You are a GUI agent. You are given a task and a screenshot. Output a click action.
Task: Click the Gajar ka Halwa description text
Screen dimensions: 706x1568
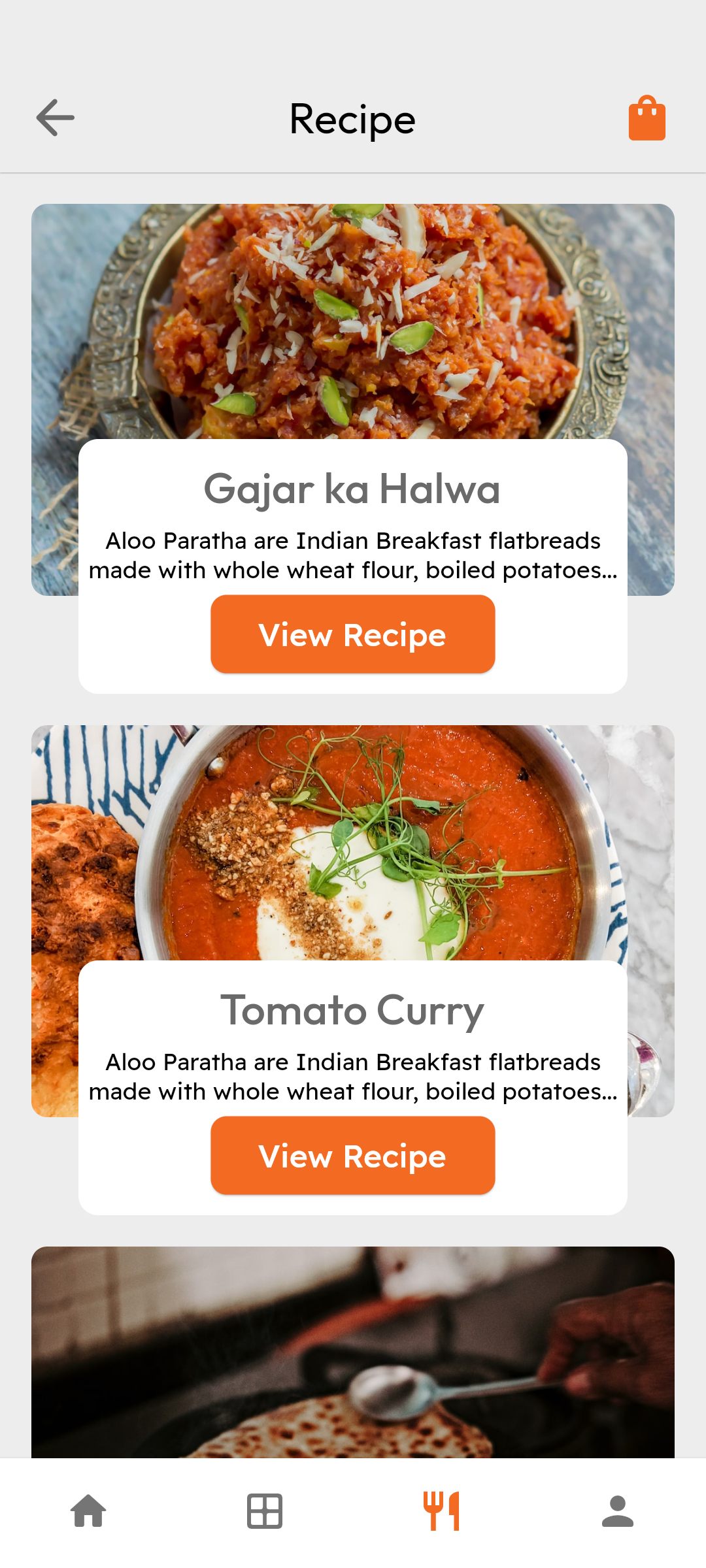pyautogui.click(x=352, y=554)
